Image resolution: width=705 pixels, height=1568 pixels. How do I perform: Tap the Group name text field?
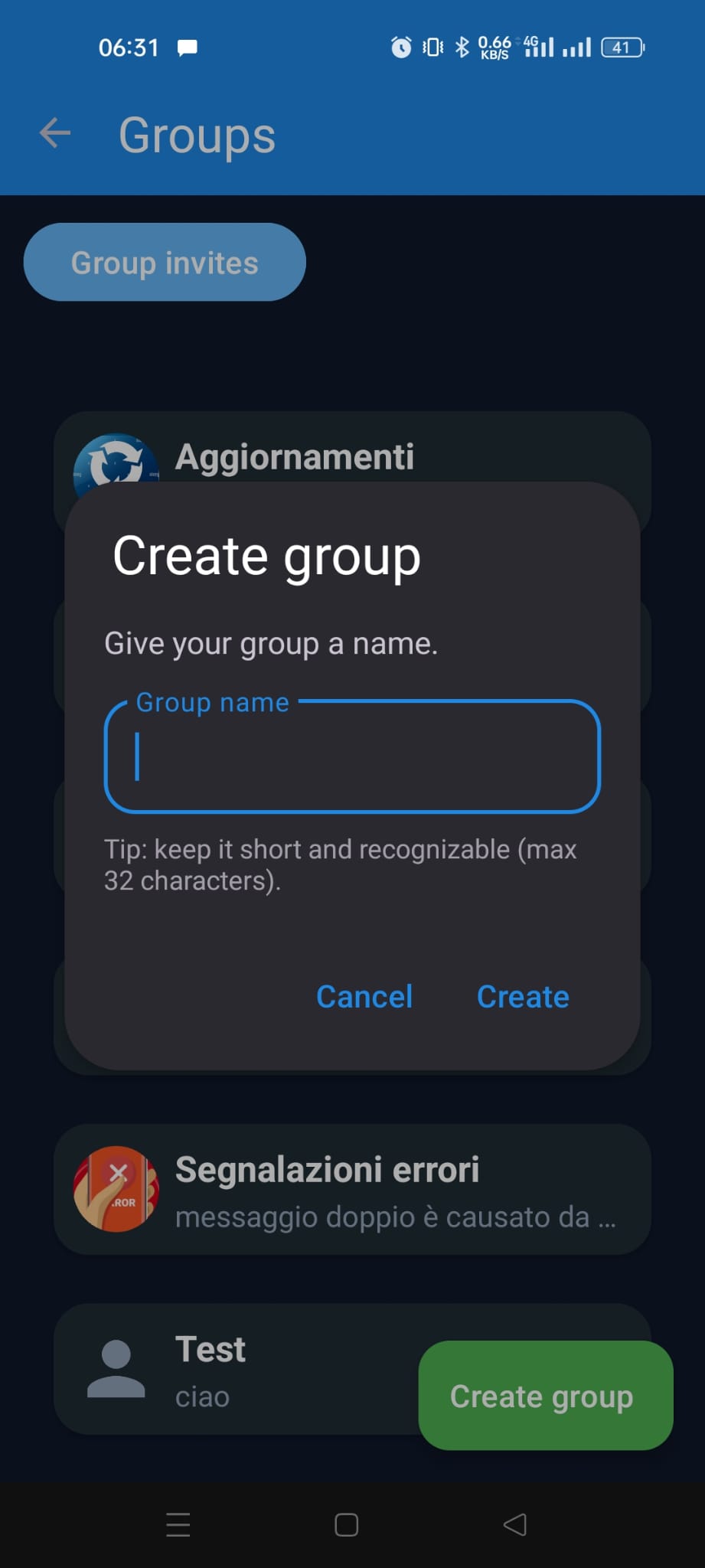tap(352, 756)
